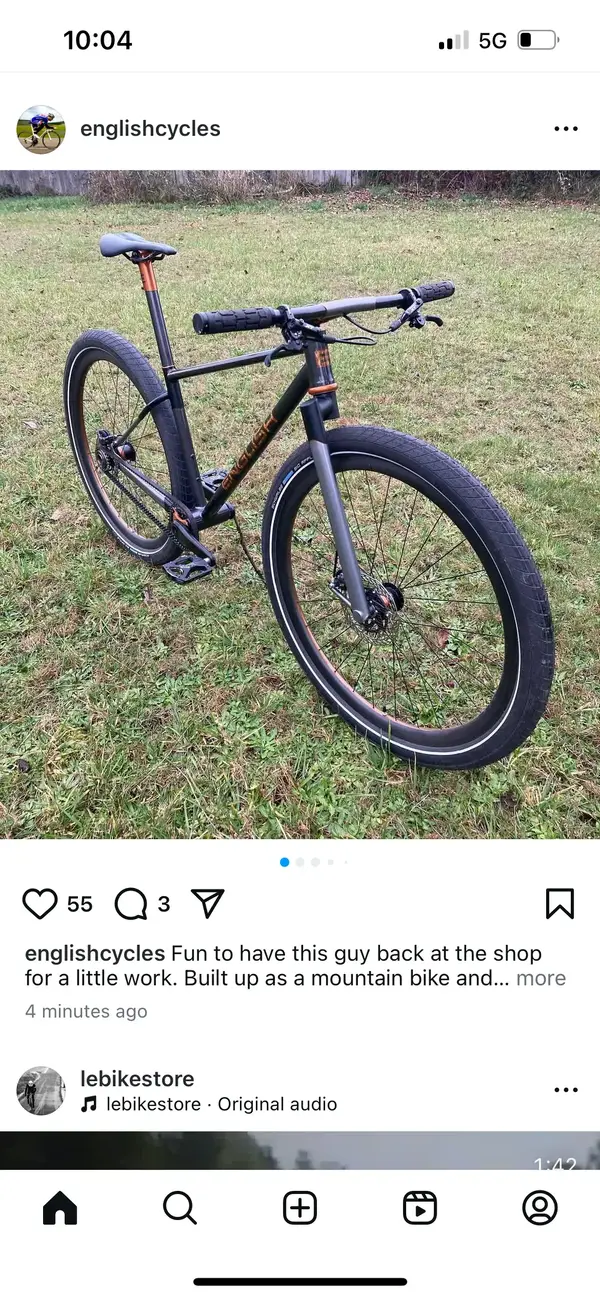
Task: Open your Profile tab
Action: click(540, 1208)
